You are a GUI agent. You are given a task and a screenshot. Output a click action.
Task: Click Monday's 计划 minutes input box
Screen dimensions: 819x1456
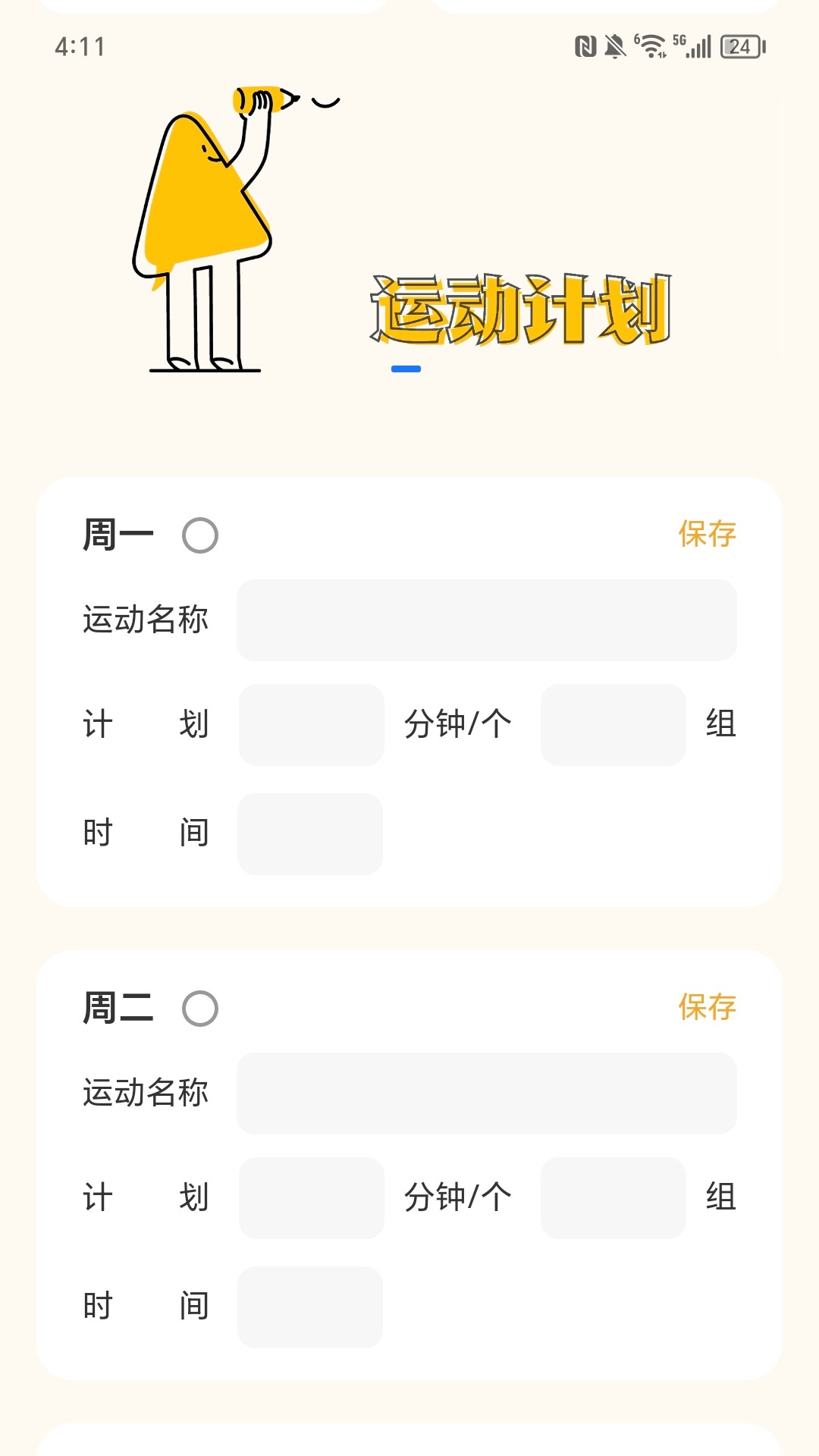point(309,725)
